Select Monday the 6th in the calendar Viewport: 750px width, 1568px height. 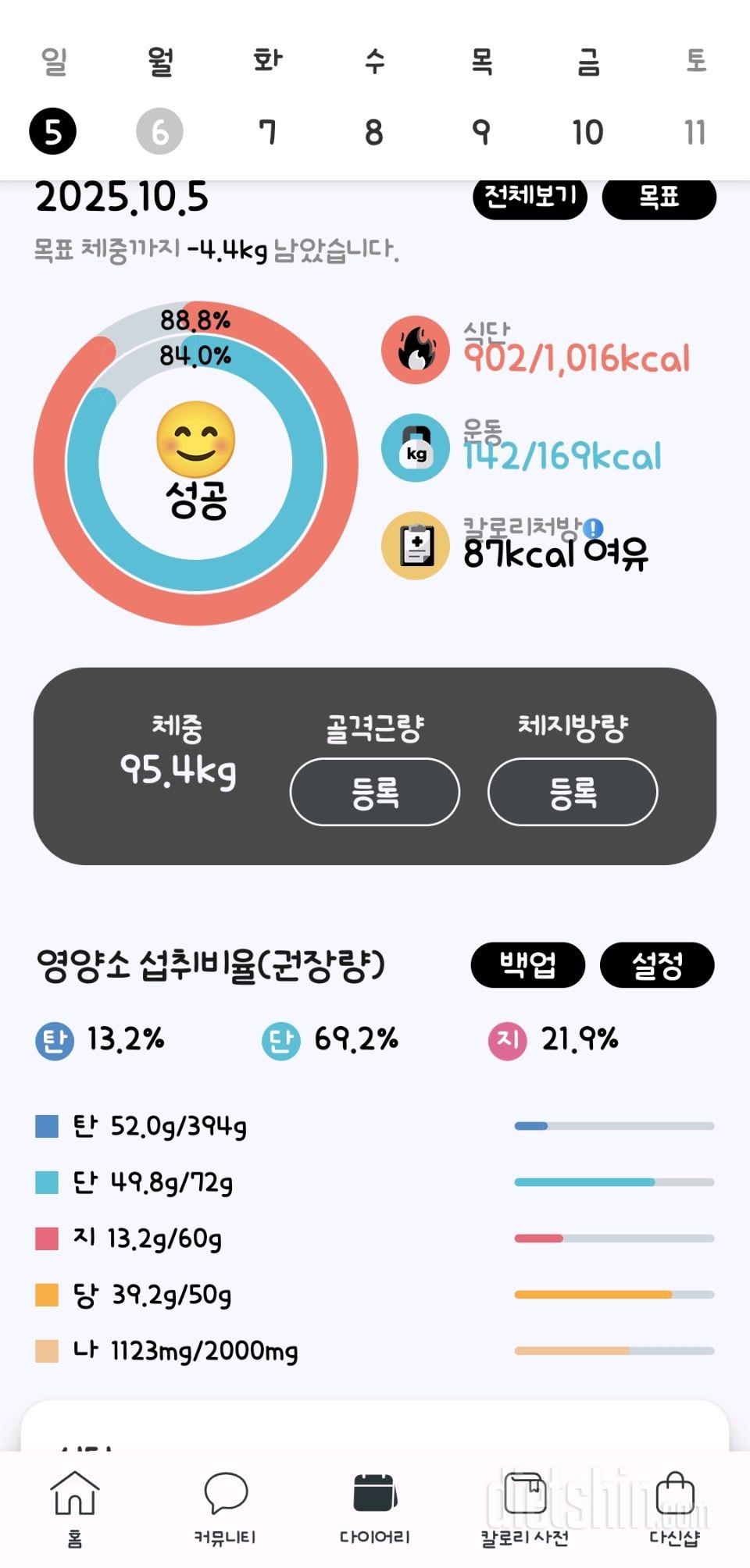pyautogui.click(x=159, y=131)
